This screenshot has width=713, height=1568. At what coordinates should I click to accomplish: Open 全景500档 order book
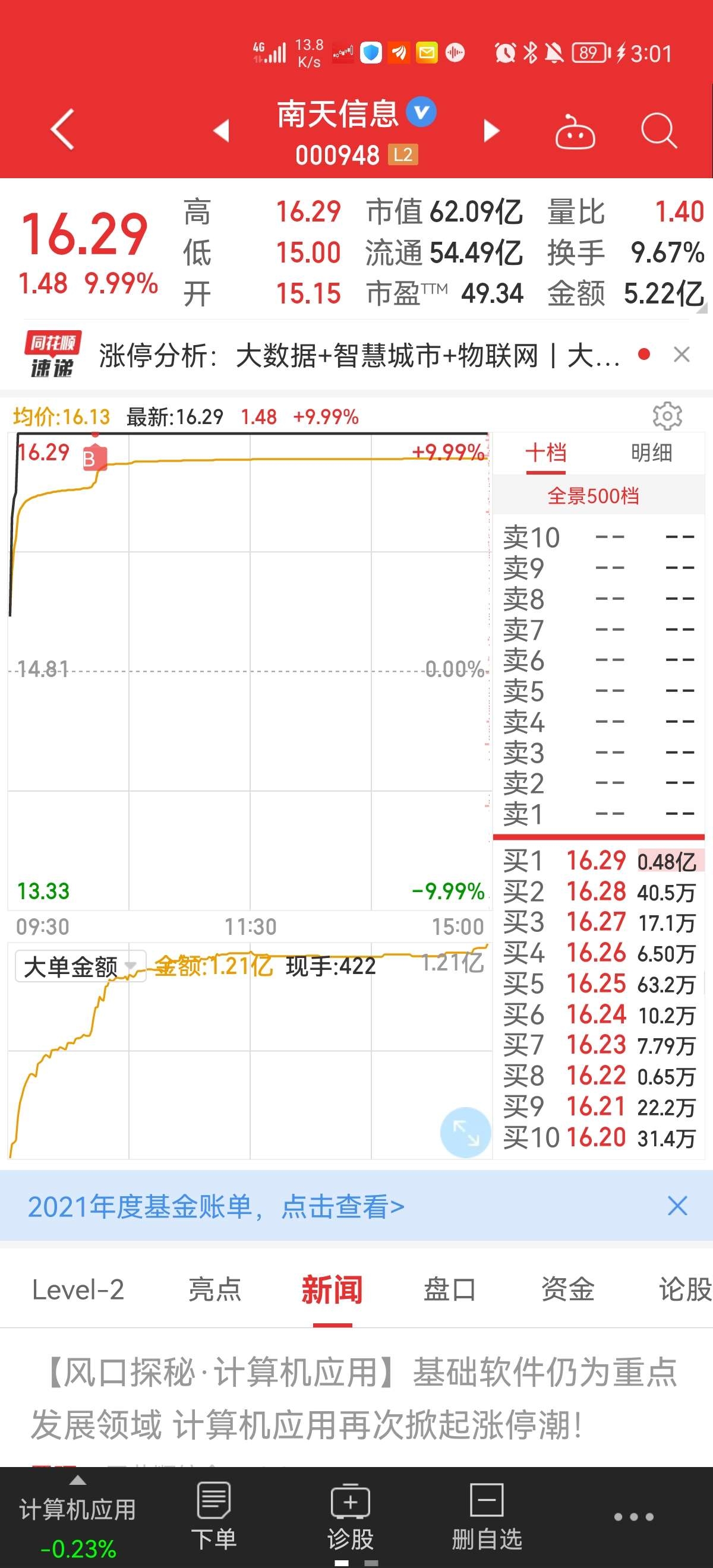(x=593, y=496)
